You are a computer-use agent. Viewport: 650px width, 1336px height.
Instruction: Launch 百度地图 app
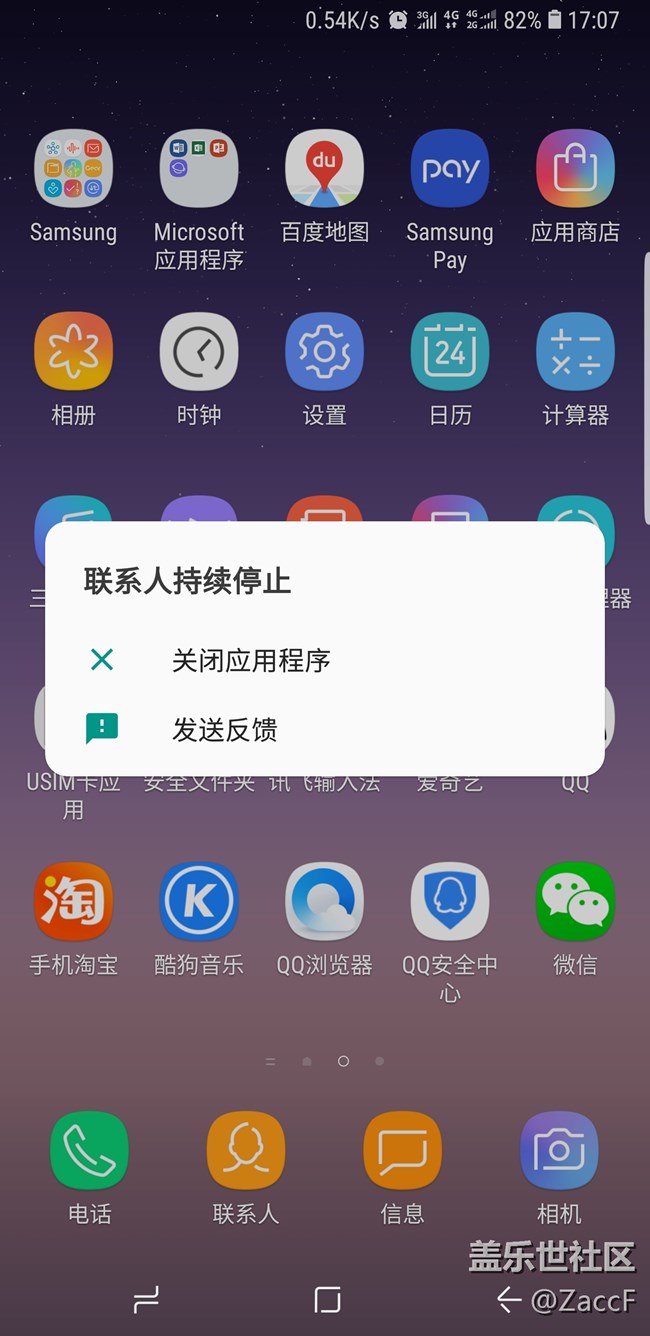coord(324,169)
